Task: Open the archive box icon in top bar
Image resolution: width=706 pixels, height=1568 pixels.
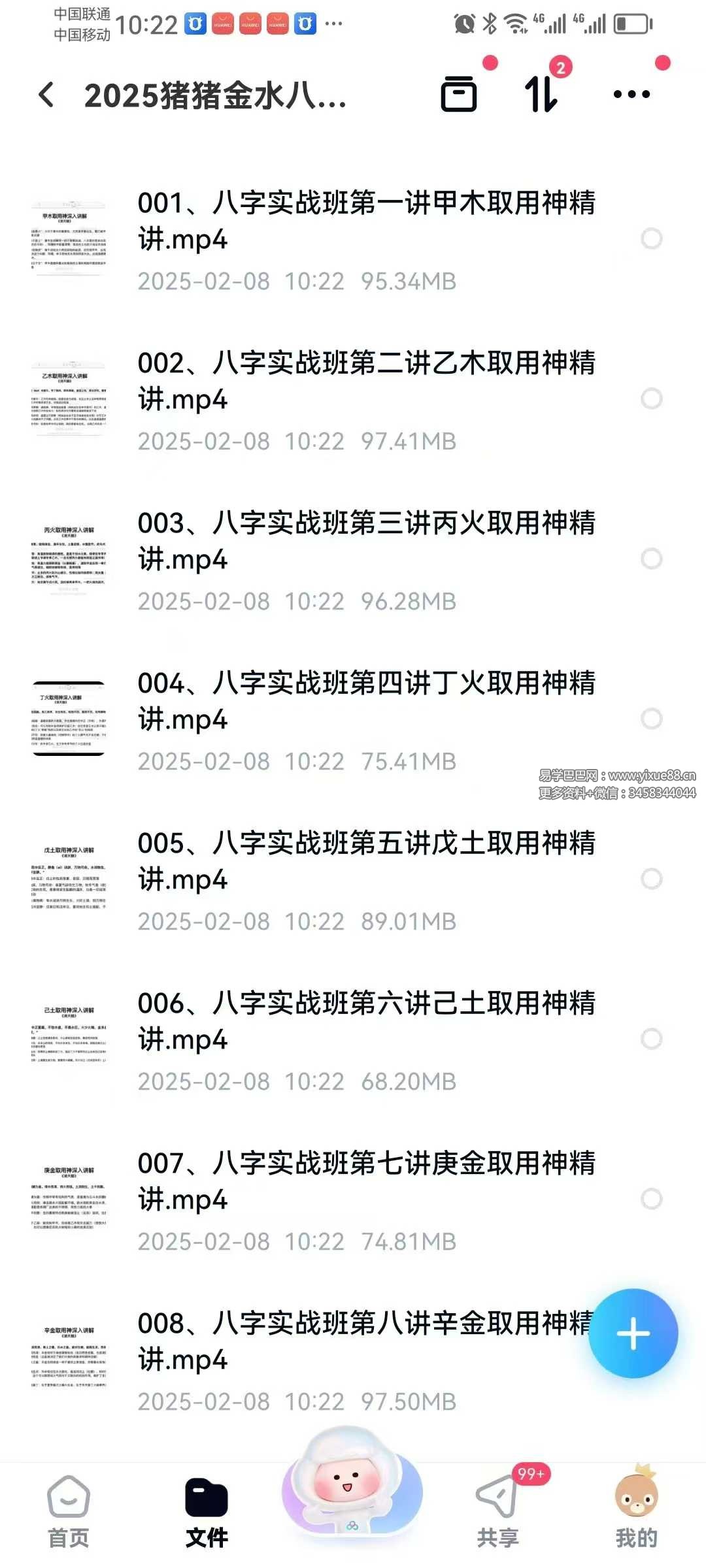Action: tap(459, 95)
